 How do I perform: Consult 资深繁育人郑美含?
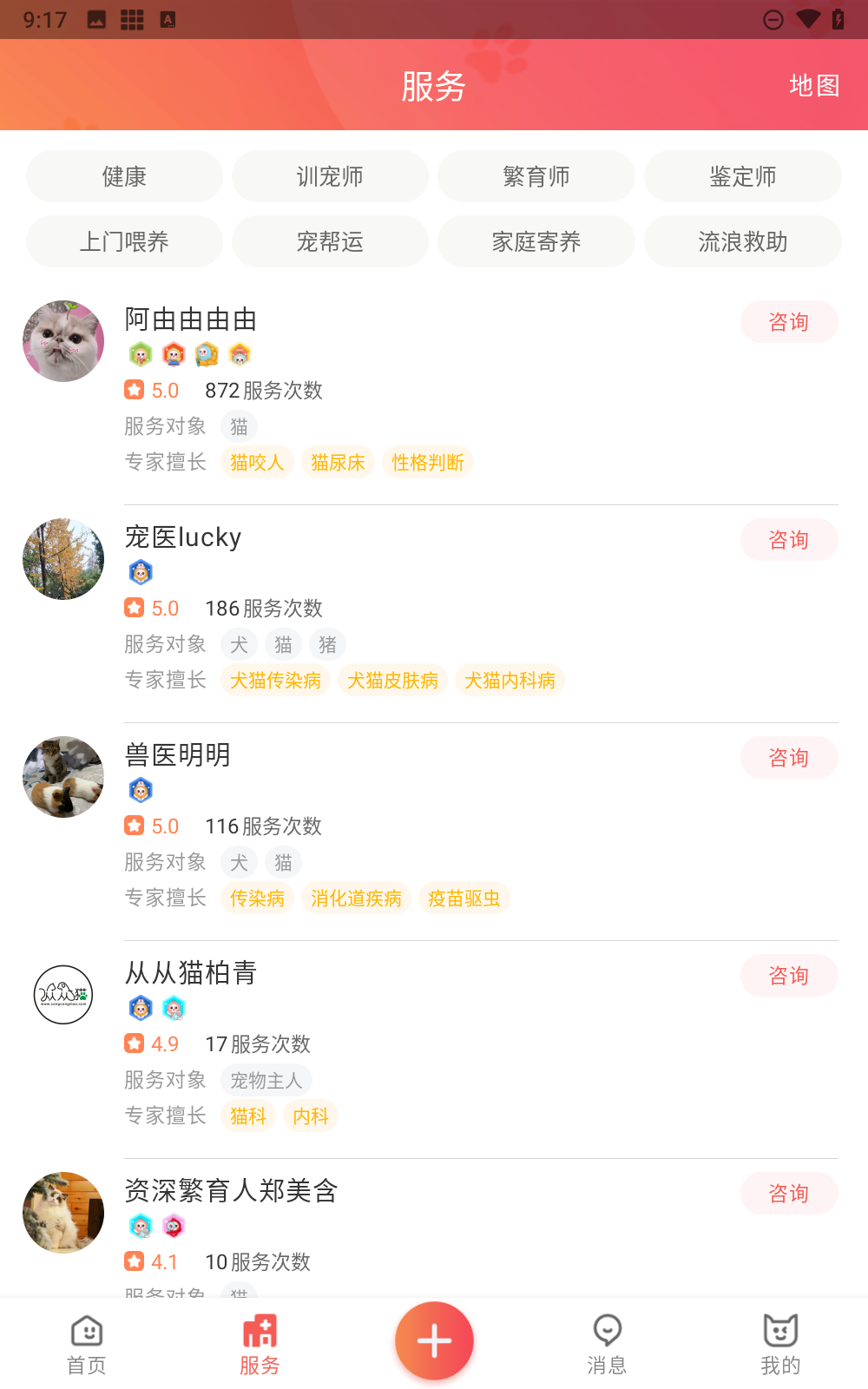click(788, 1194)
